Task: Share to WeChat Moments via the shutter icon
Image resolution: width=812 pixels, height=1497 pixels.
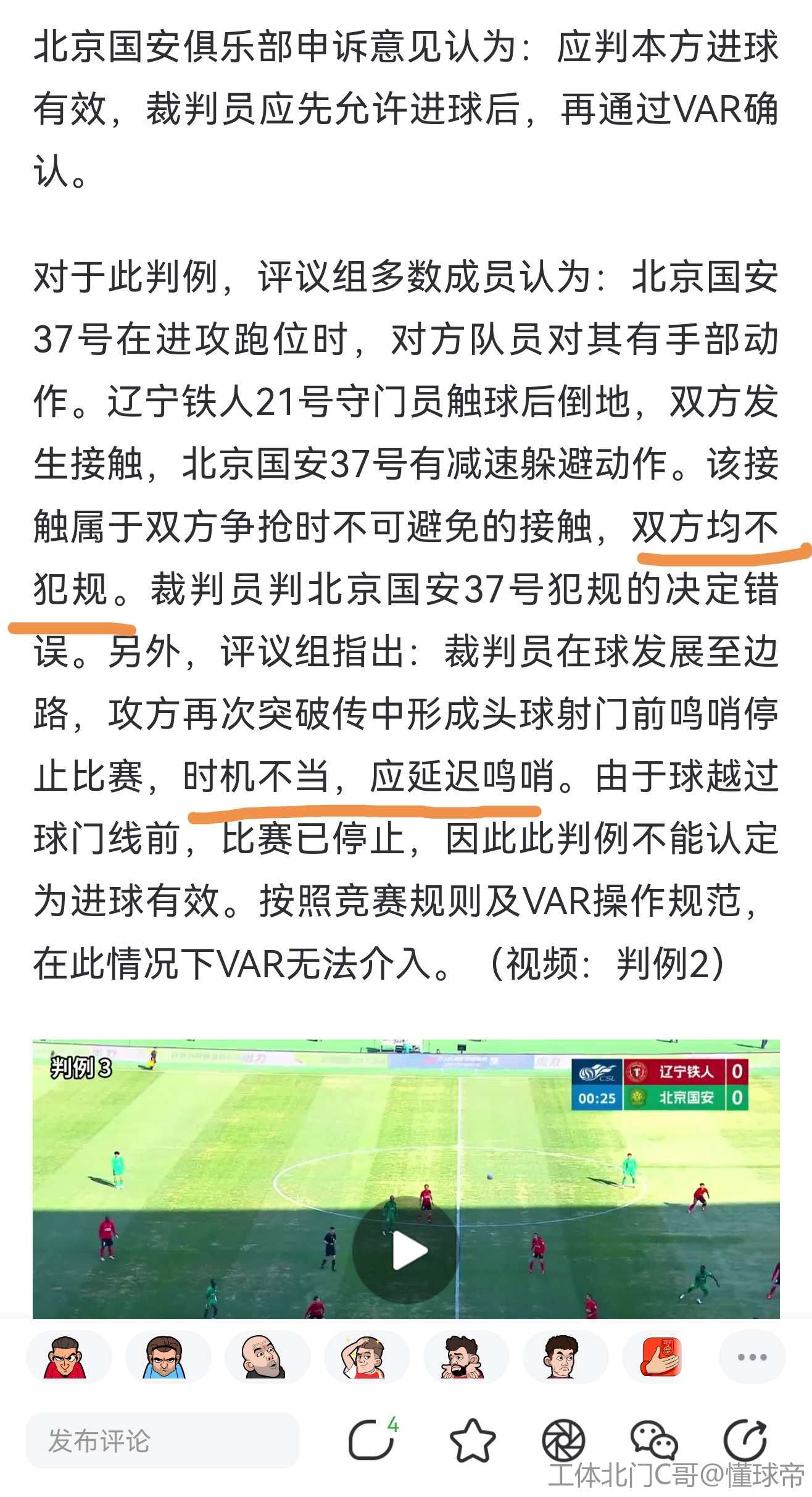Action: tap(563, 1441)
